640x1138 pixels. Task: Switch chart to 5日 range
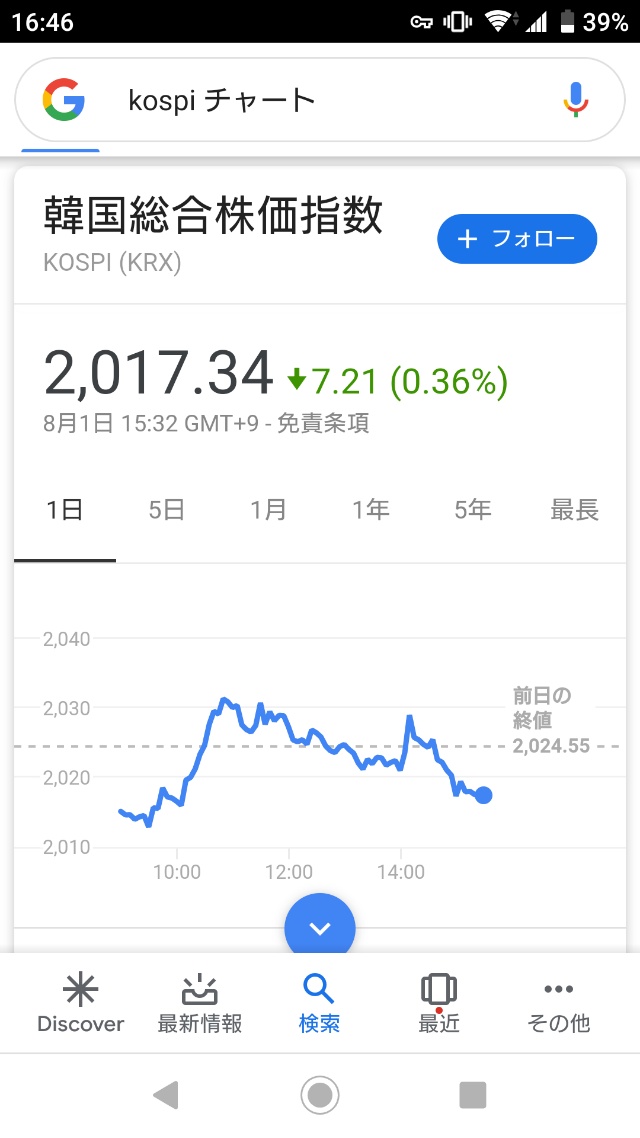(167, 510)
